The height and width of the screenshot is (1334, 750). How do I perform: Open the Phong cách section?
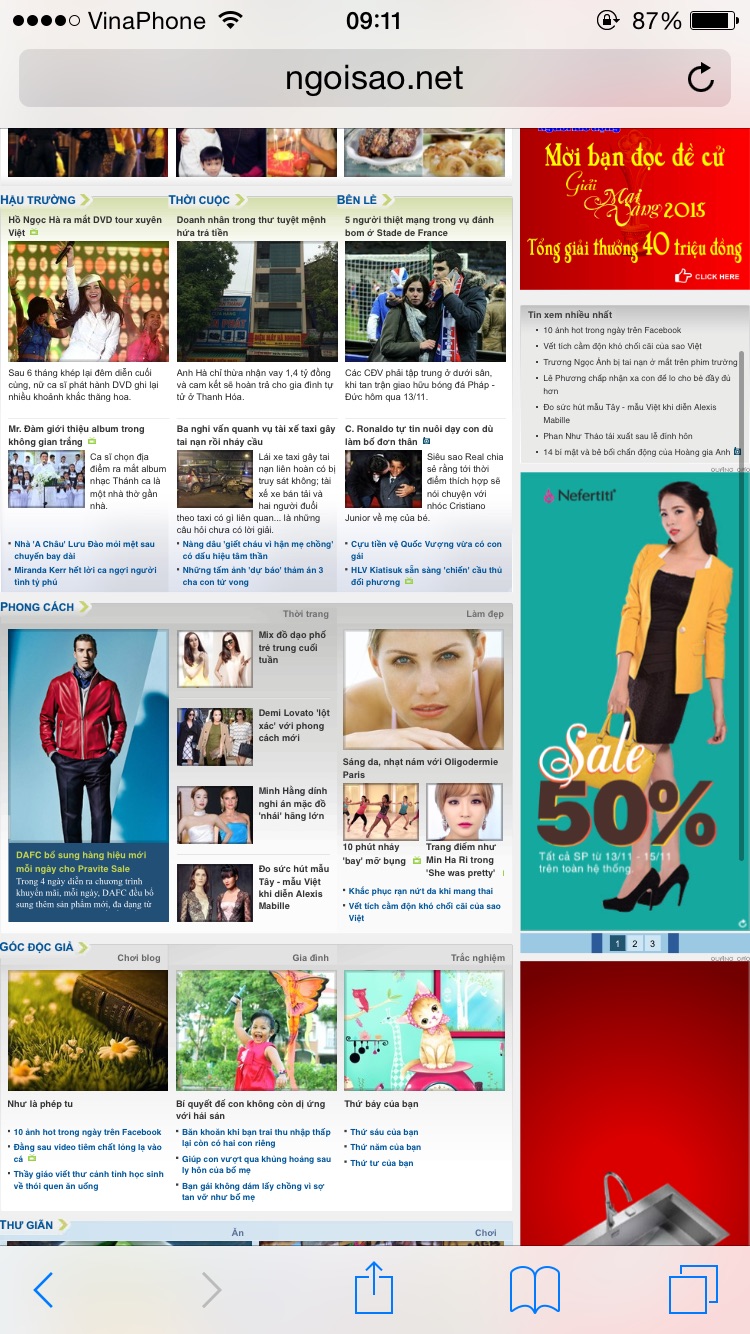[x=38, y=607]
